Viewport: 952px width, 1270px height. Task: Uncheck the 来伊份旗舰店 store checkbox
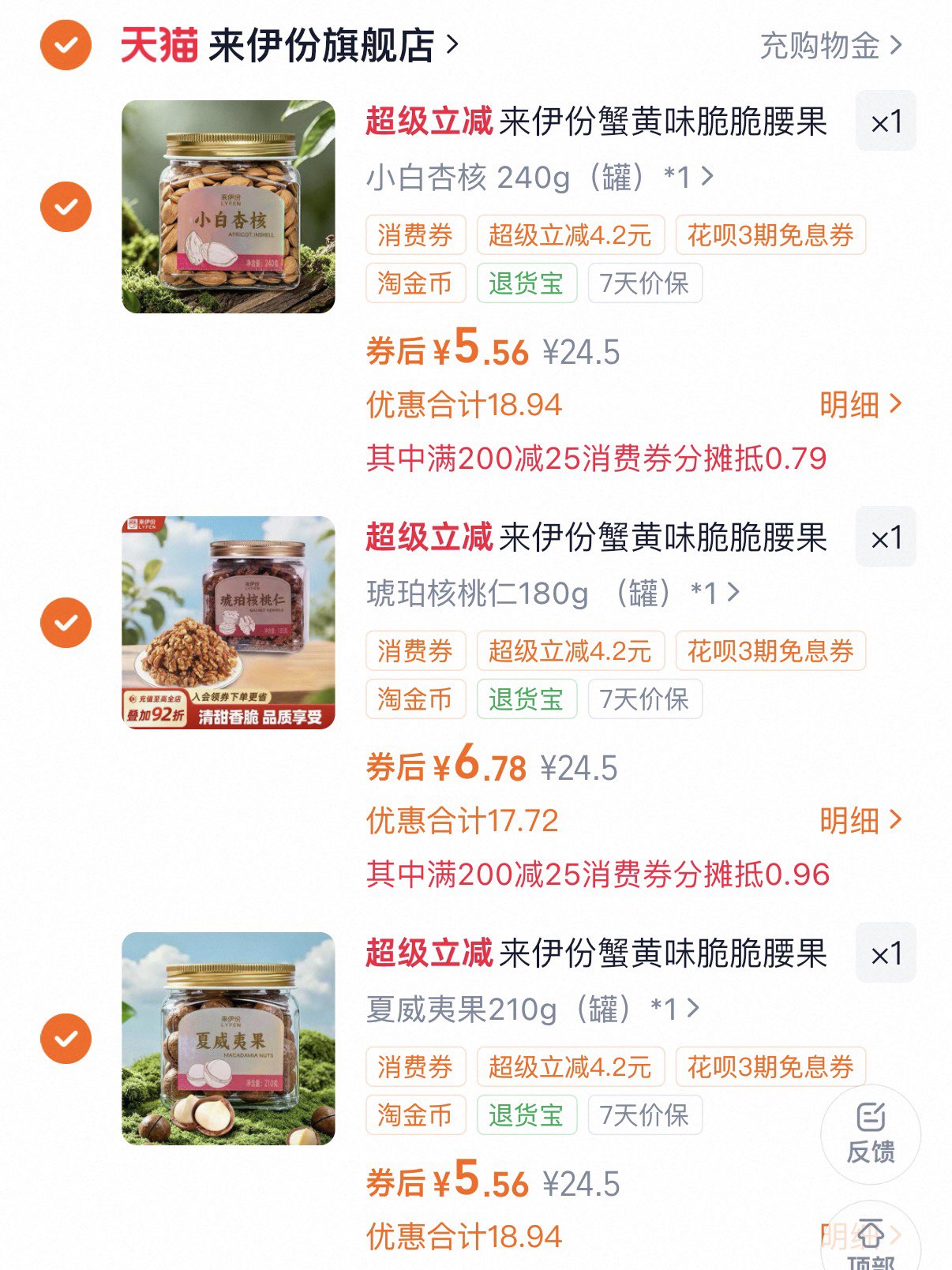coord(66,46)
